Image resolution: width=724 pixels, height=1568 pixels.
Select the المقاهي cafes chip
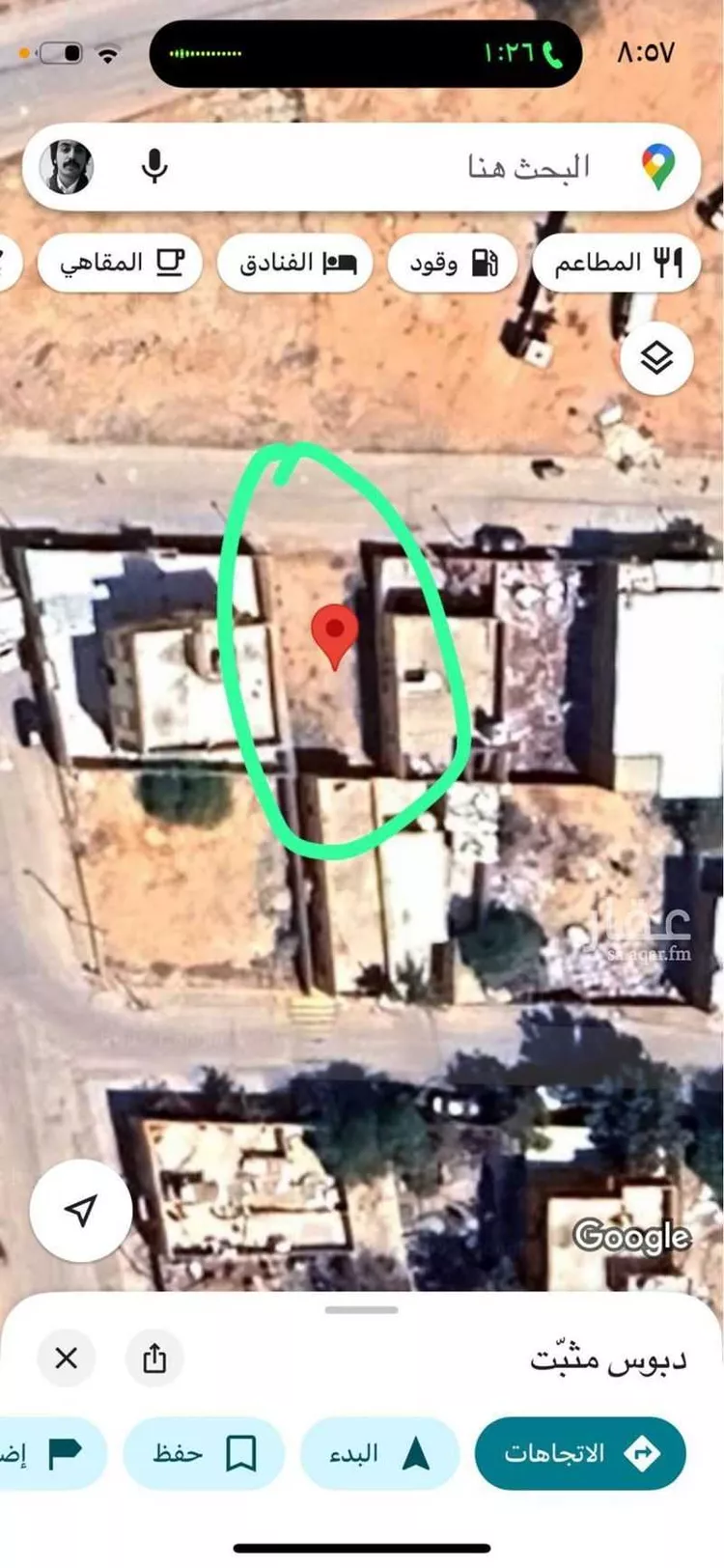point(121,262)
